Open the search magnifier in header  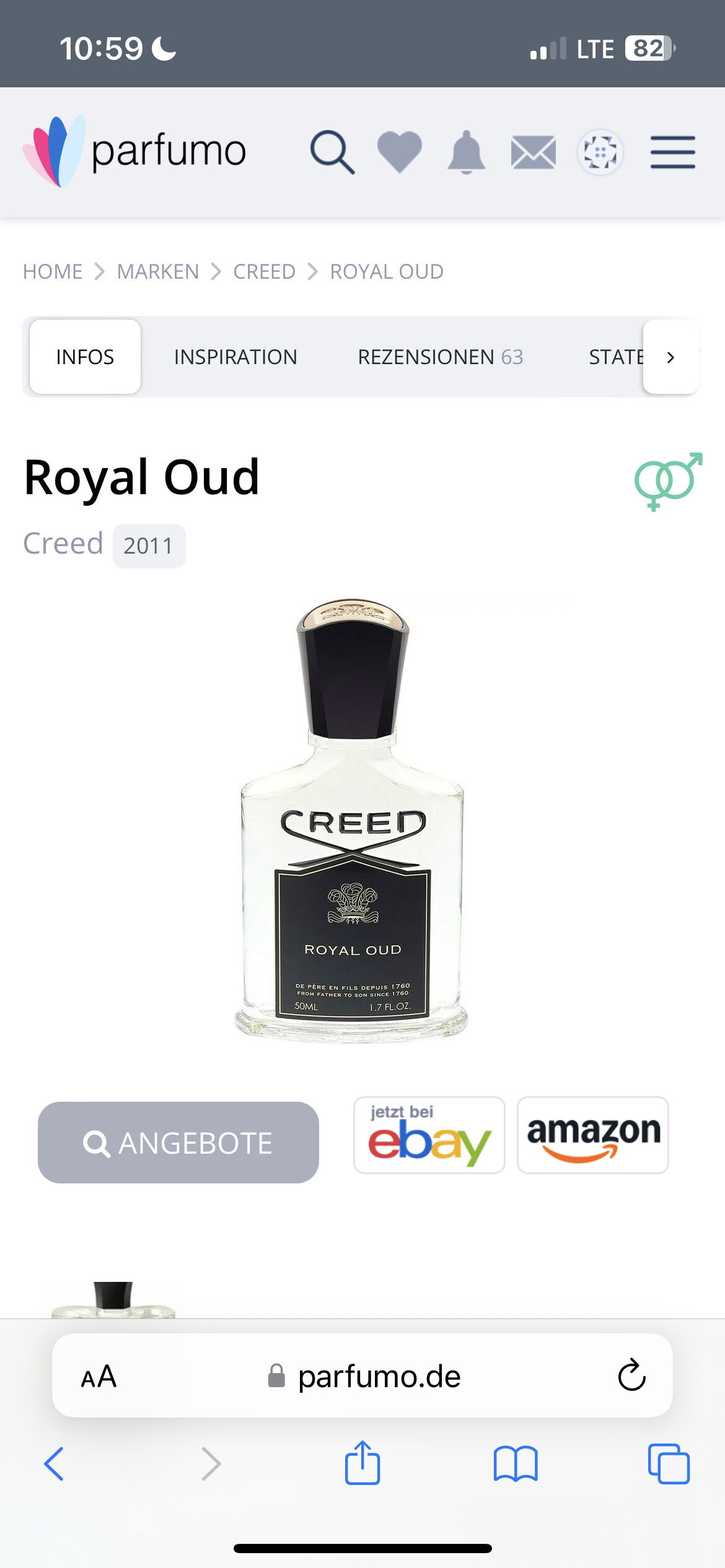pos(333,152)
